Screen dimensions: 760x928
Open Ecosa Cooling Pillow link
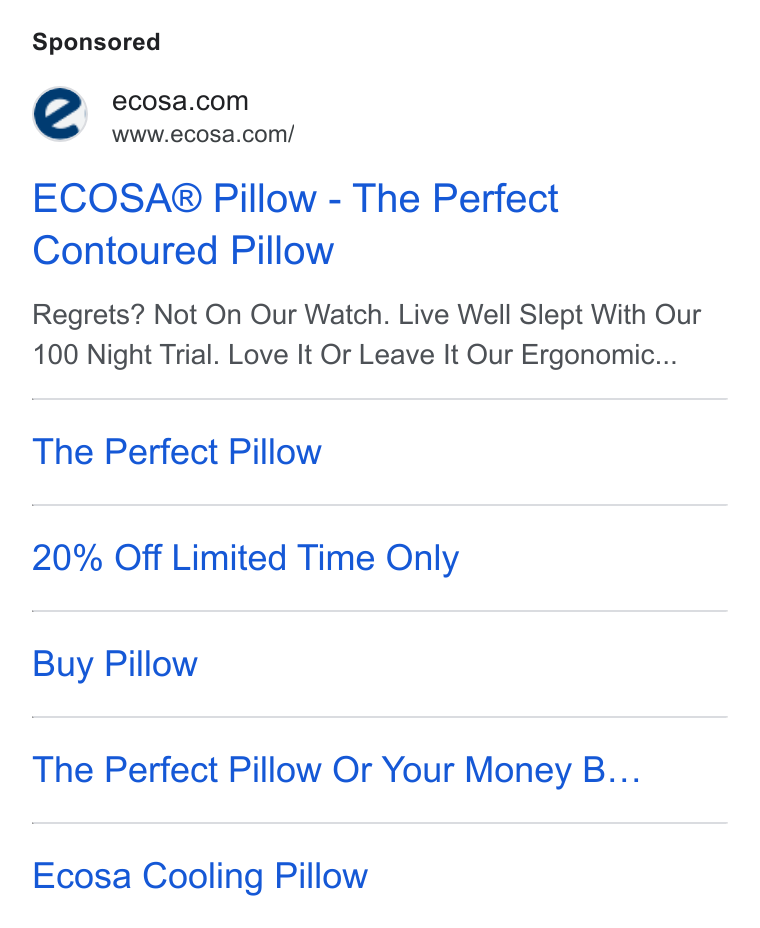tap(200, 876)
